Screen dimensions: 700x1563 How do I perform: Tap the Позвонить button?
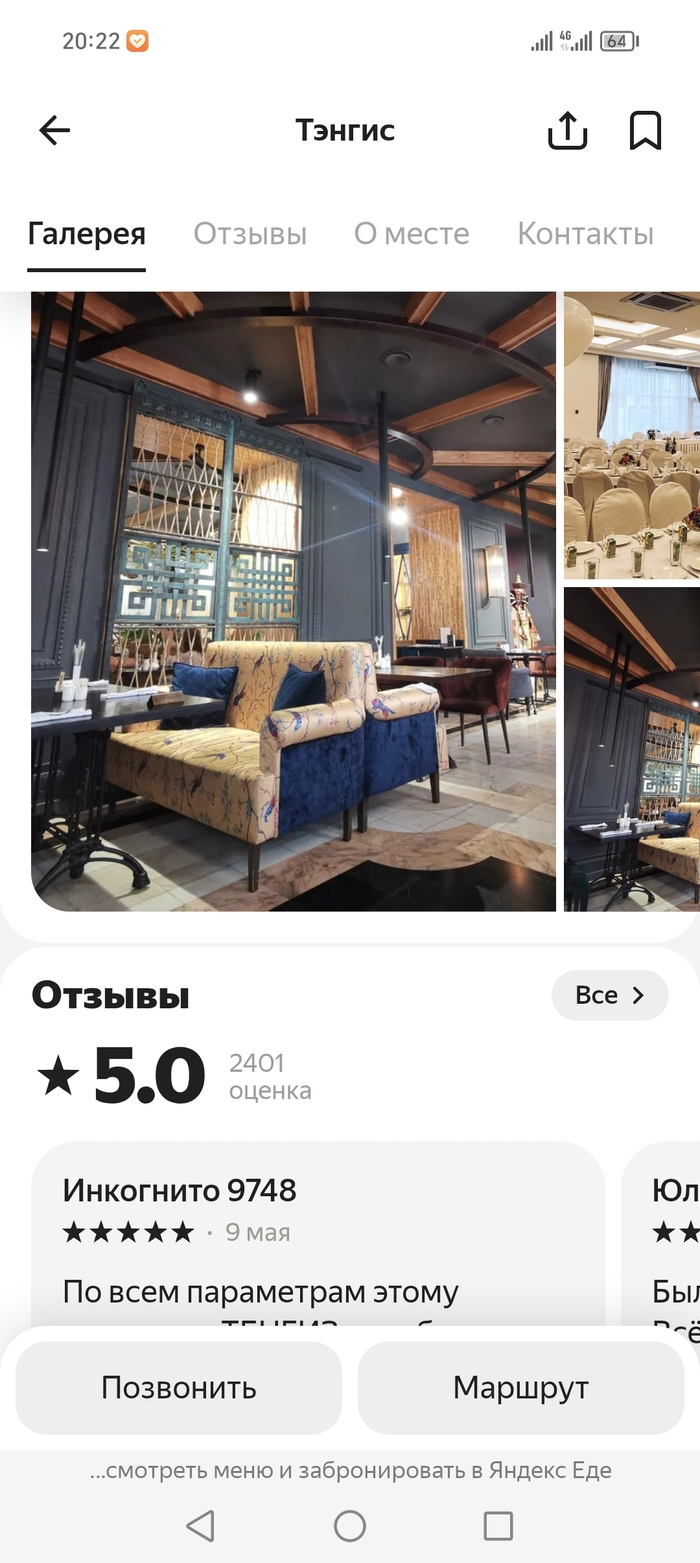click(x=179, y=1388)
